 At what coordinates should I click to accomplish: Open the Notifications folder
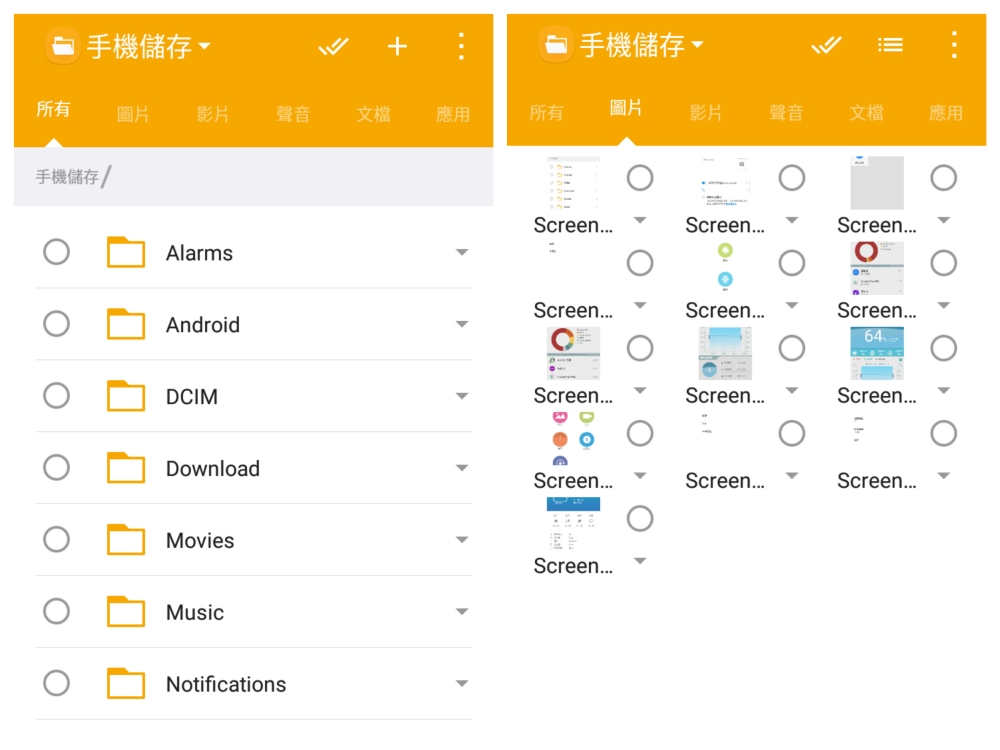point(225,685)
